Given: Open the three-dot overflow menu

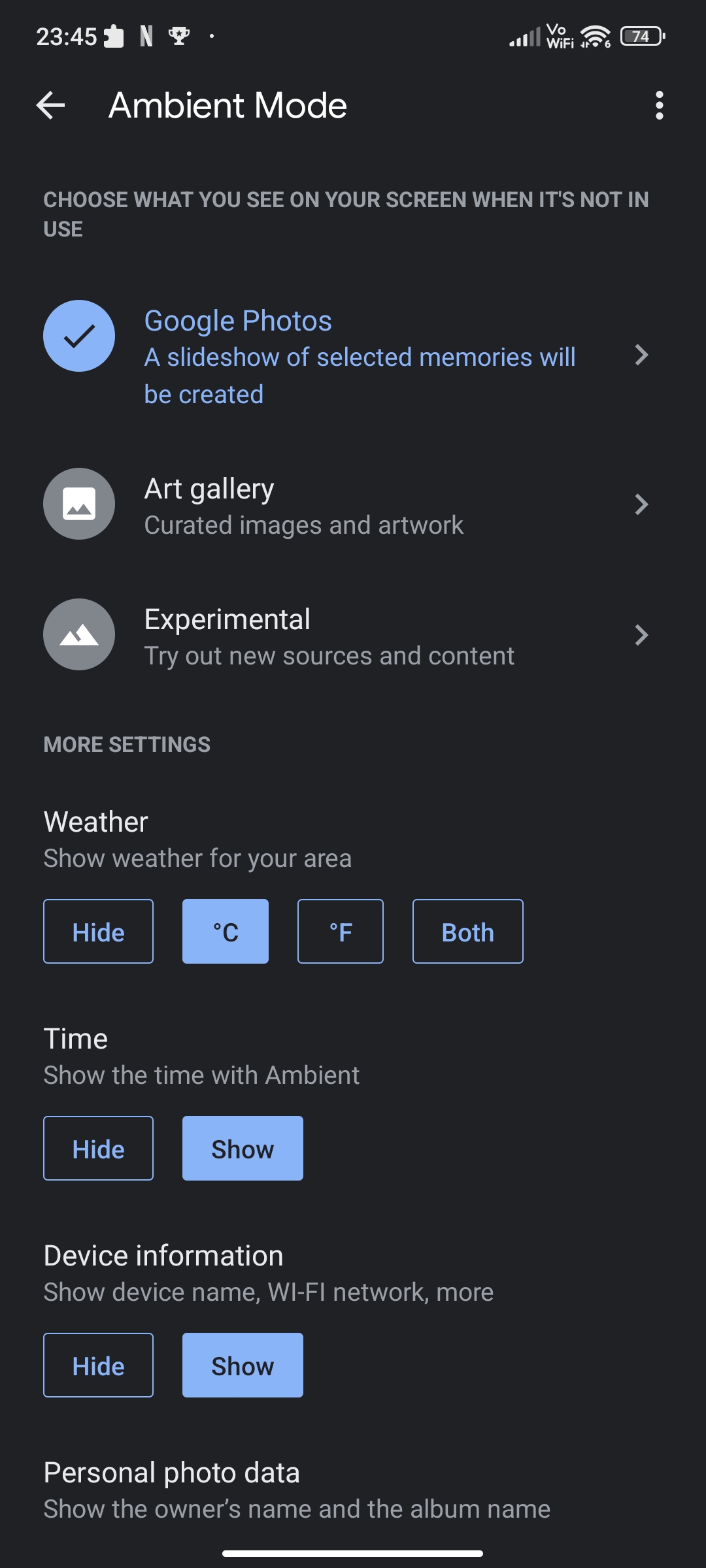Looking at the screenshot, I should (x=659, y=105).
